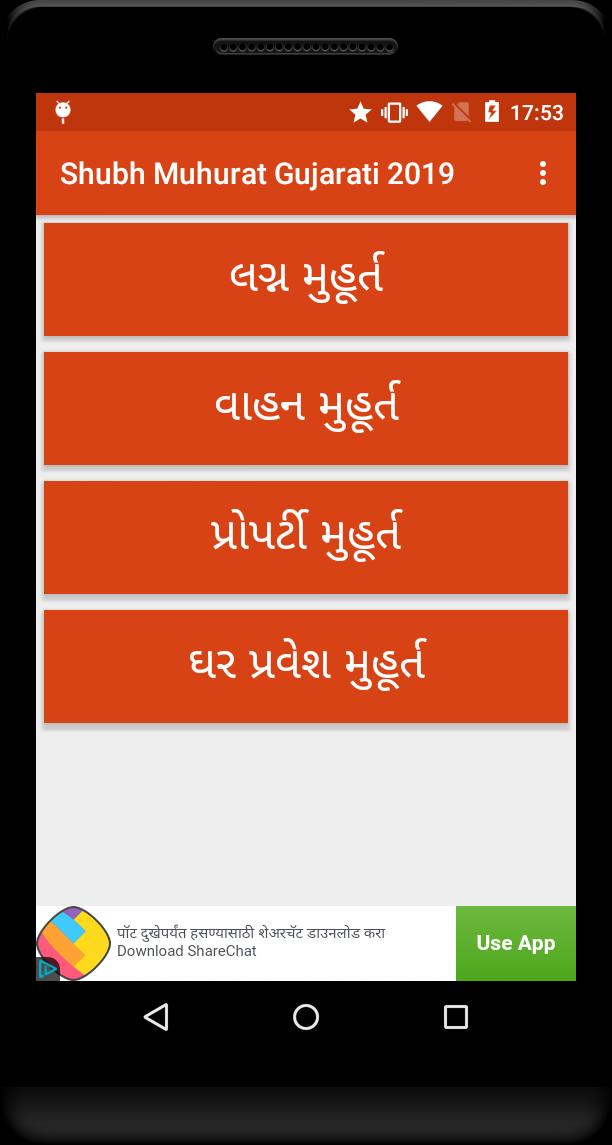The image size is (612, 1145).
Task: Open the AdChoices info icon
Action: click(47, 968)
